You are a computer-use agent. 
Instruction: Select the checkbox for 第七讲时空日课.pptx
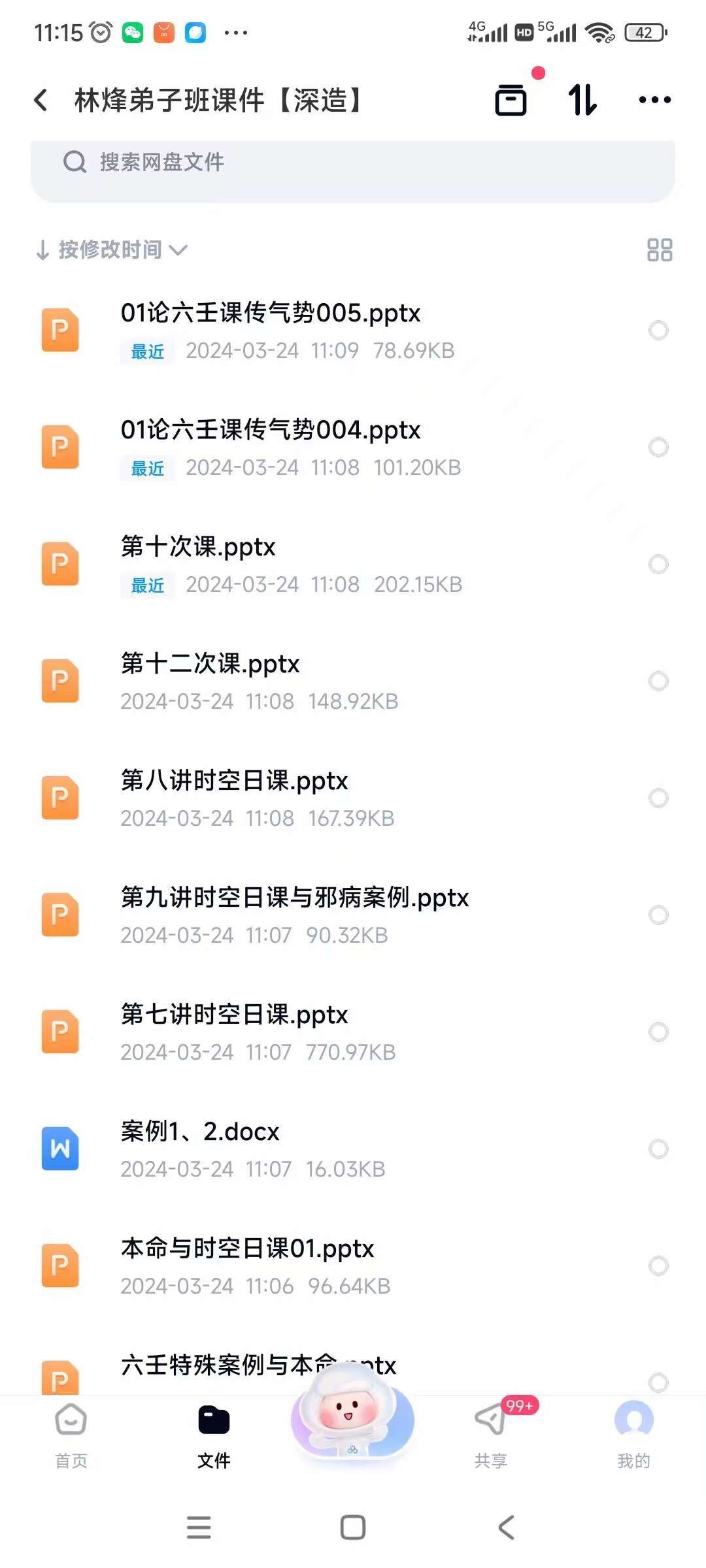click(658, 1032)
